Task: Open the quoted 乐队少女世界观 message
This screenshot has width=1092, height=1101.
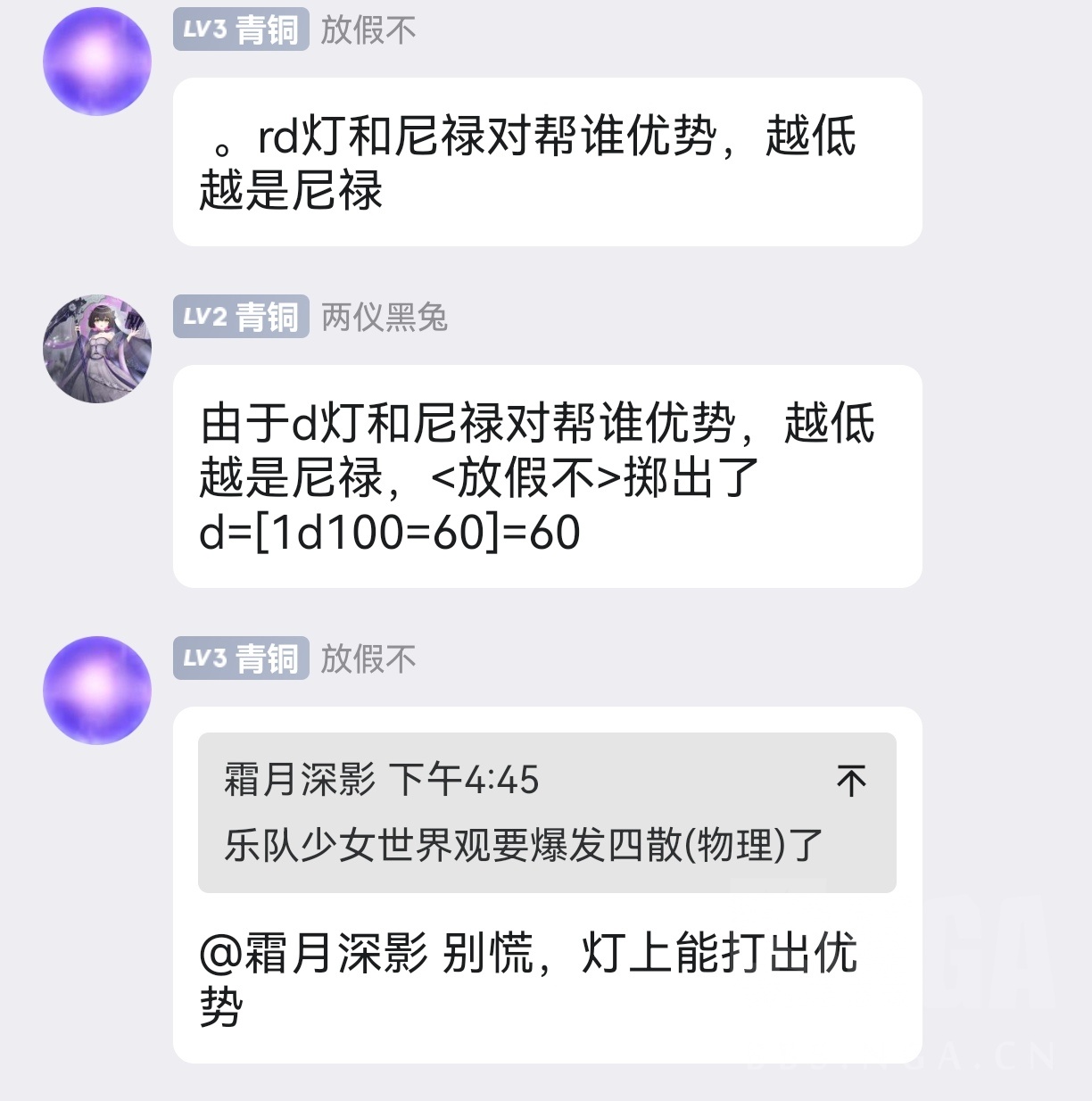Action: (547, 813)
